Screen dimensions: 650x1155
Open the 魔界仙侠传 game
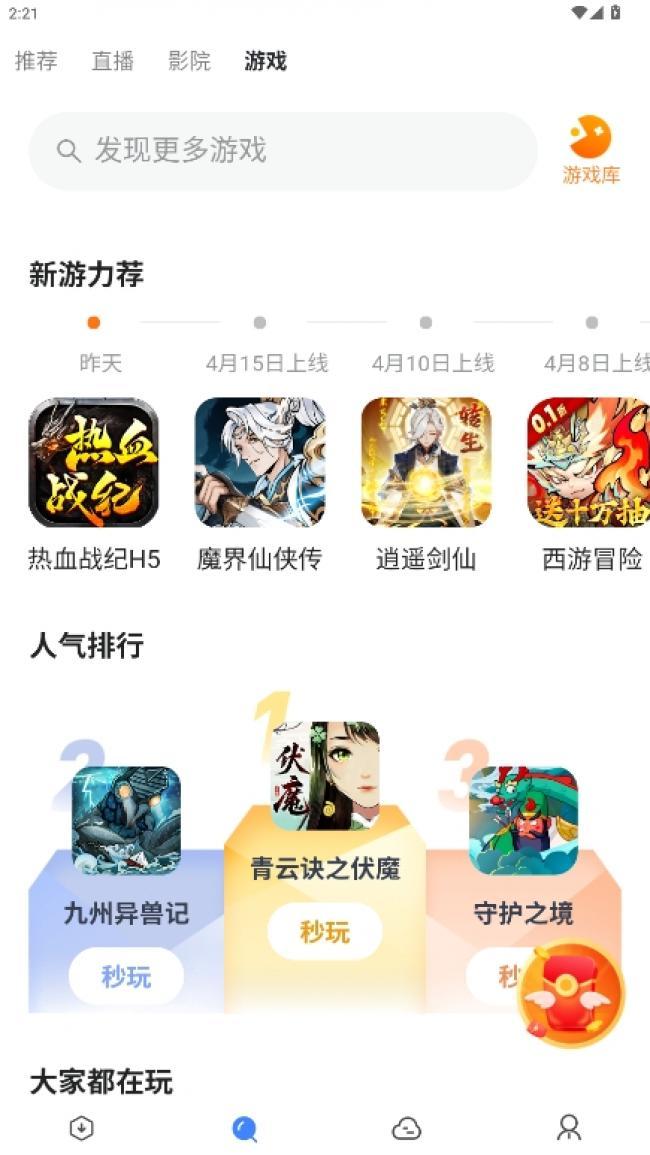260,463
